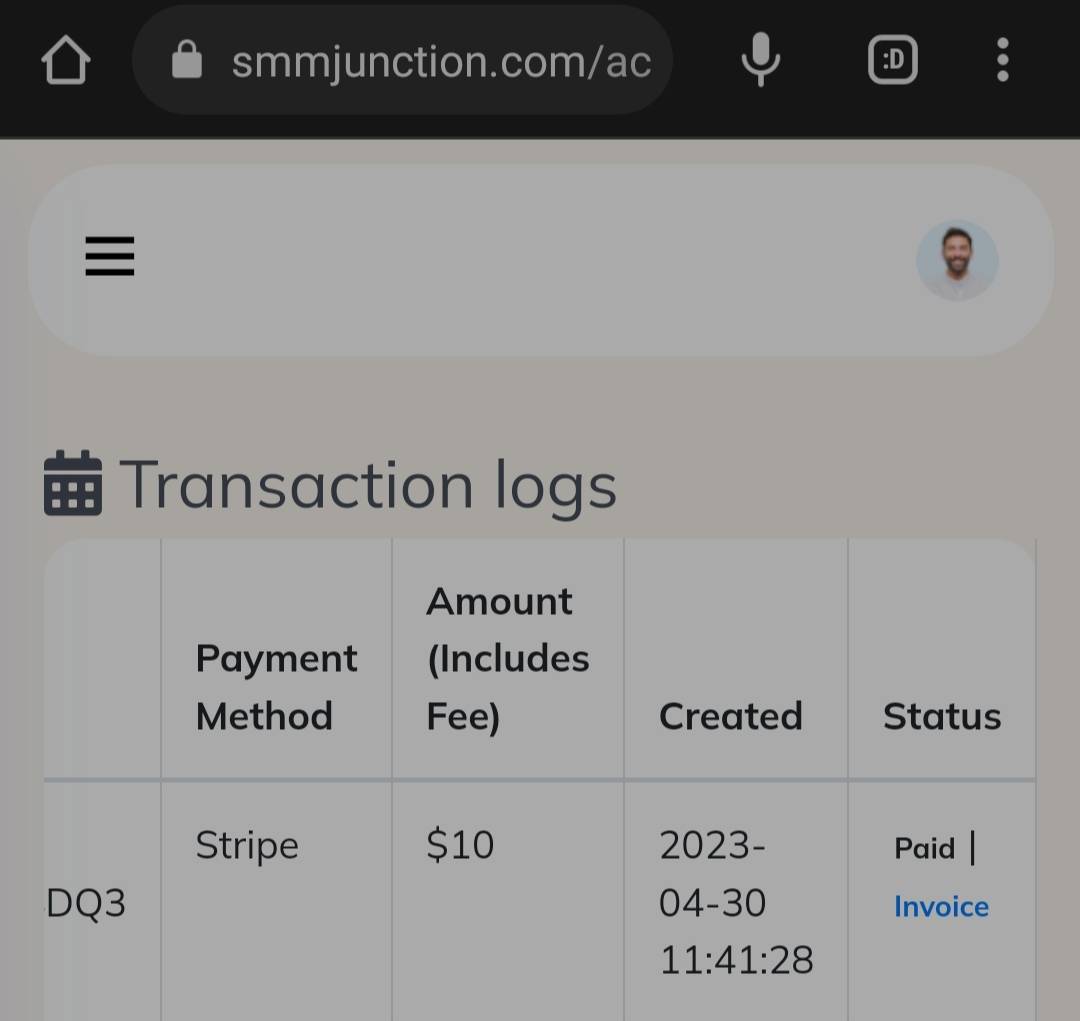This screenshot has height=1021, width=1080.
Task: Open the browser overflow menu
Action: click(1002, 61)
